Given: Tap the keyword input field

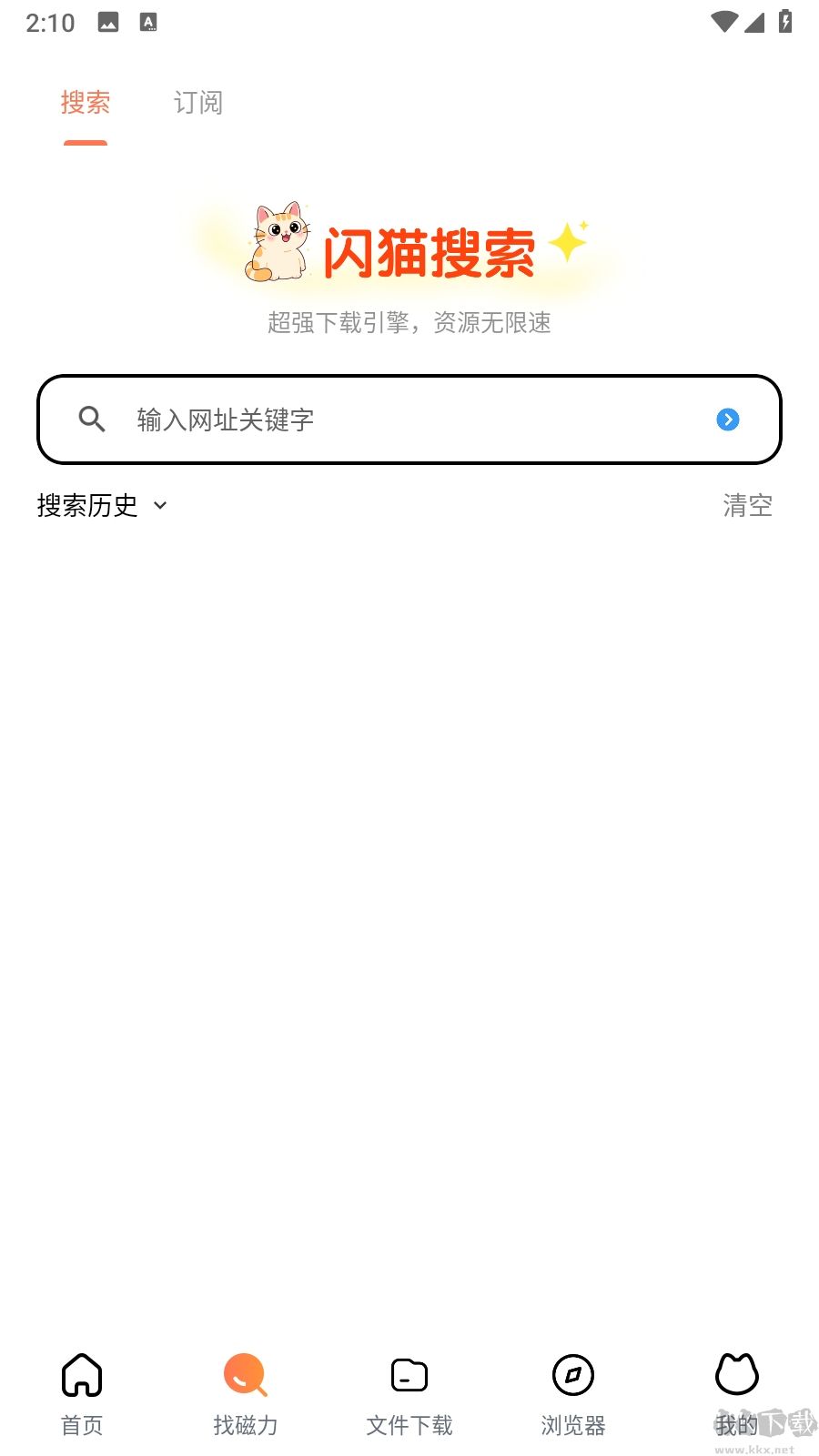Looking at the screenshot, I should click(x=364, y=420).
